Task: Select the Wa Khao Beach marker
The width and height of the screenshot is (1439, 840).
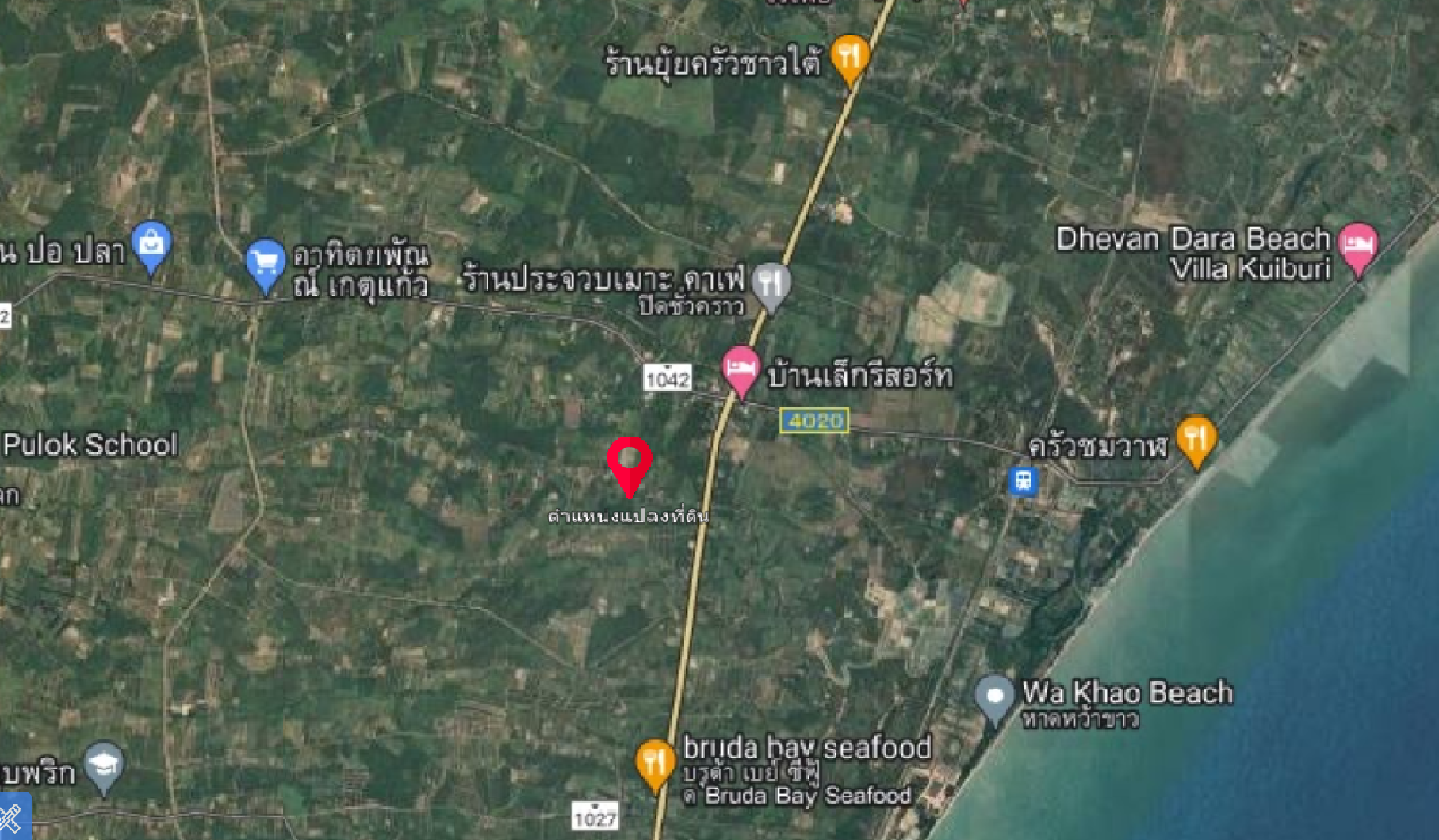Action: pyautogui.click(x=994, y=697)
